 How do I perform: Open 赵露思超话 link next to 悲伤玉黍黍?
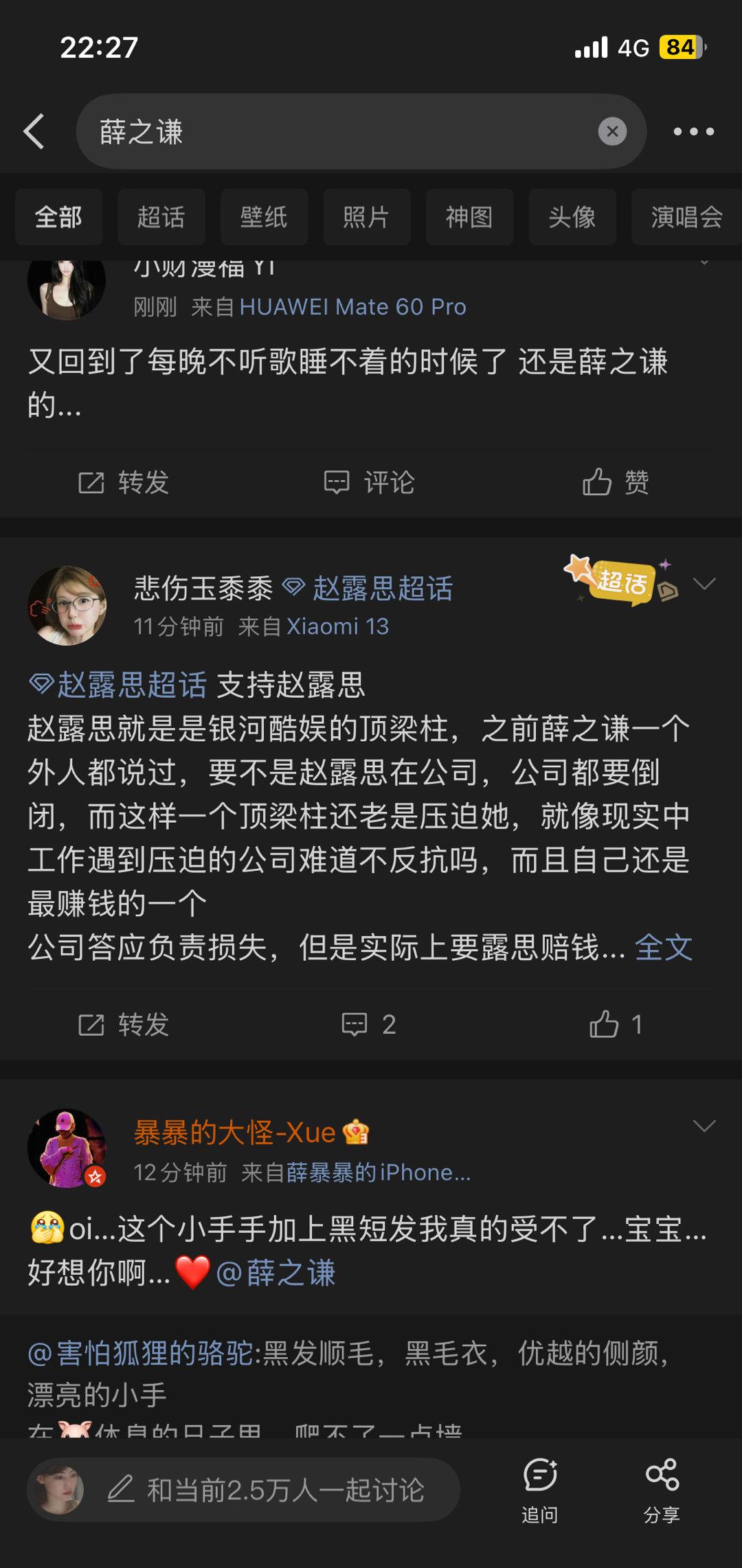pos(382,589)
